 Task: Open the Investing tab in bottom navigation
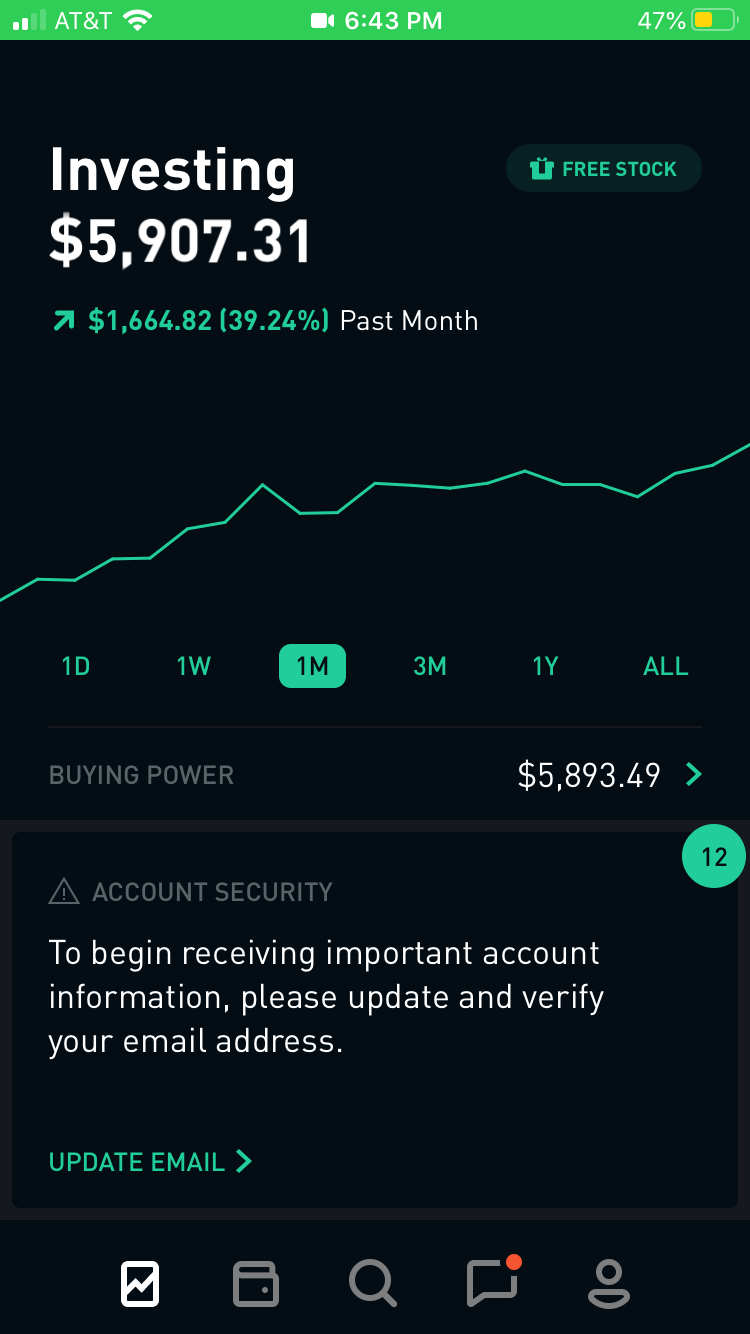(139, 1284)
